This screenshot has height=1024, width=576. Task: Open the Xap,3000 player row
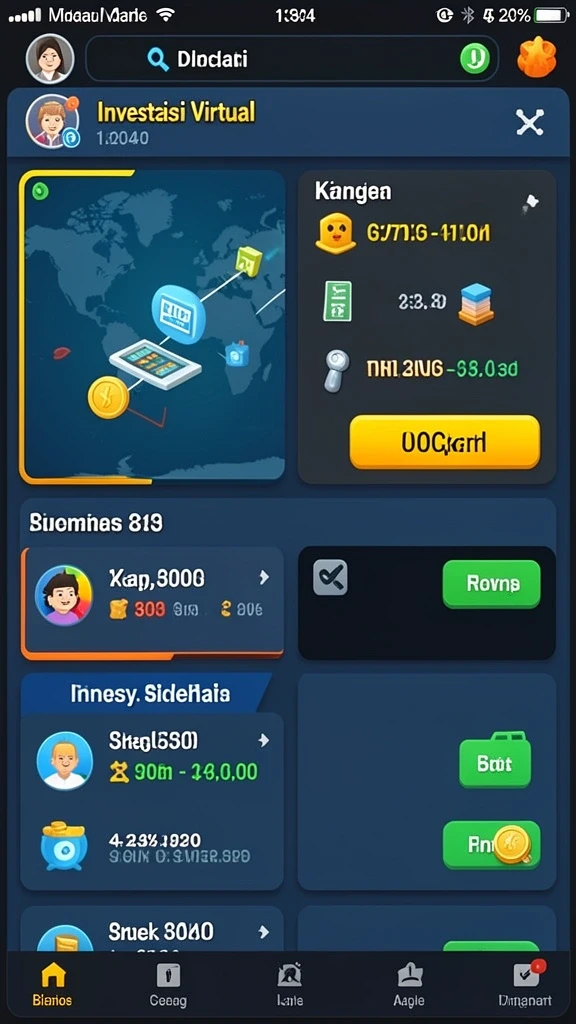(x=152, y=602)
